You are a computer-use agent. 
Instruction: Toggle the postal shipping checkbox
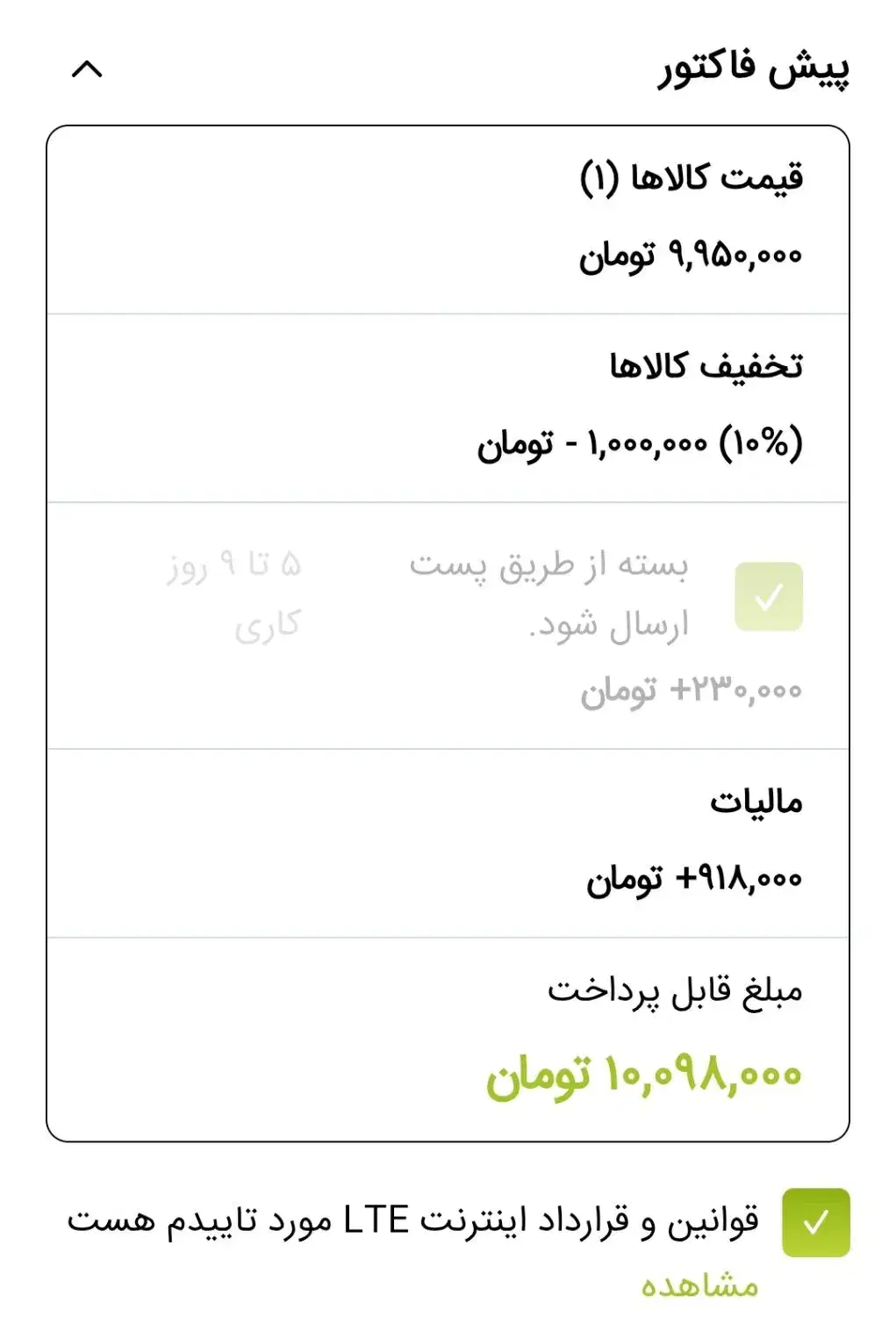point(768,597)
